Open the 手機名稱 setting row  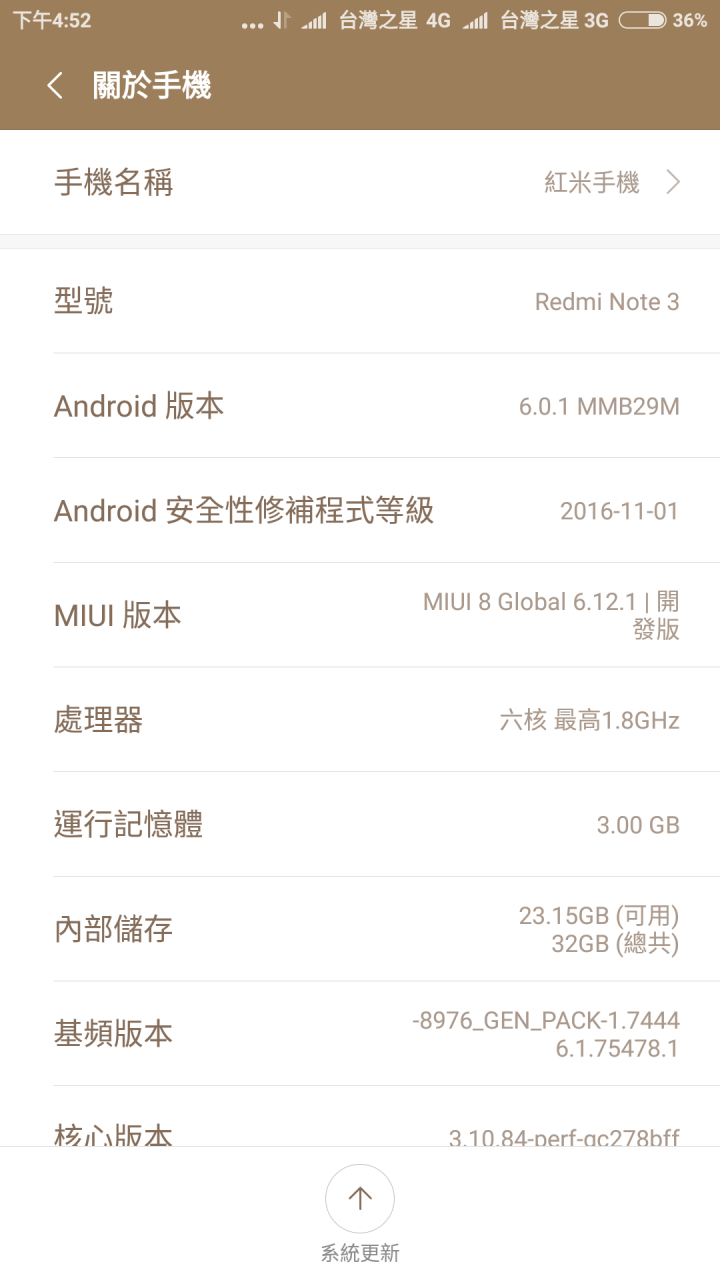tap(360, 182)
